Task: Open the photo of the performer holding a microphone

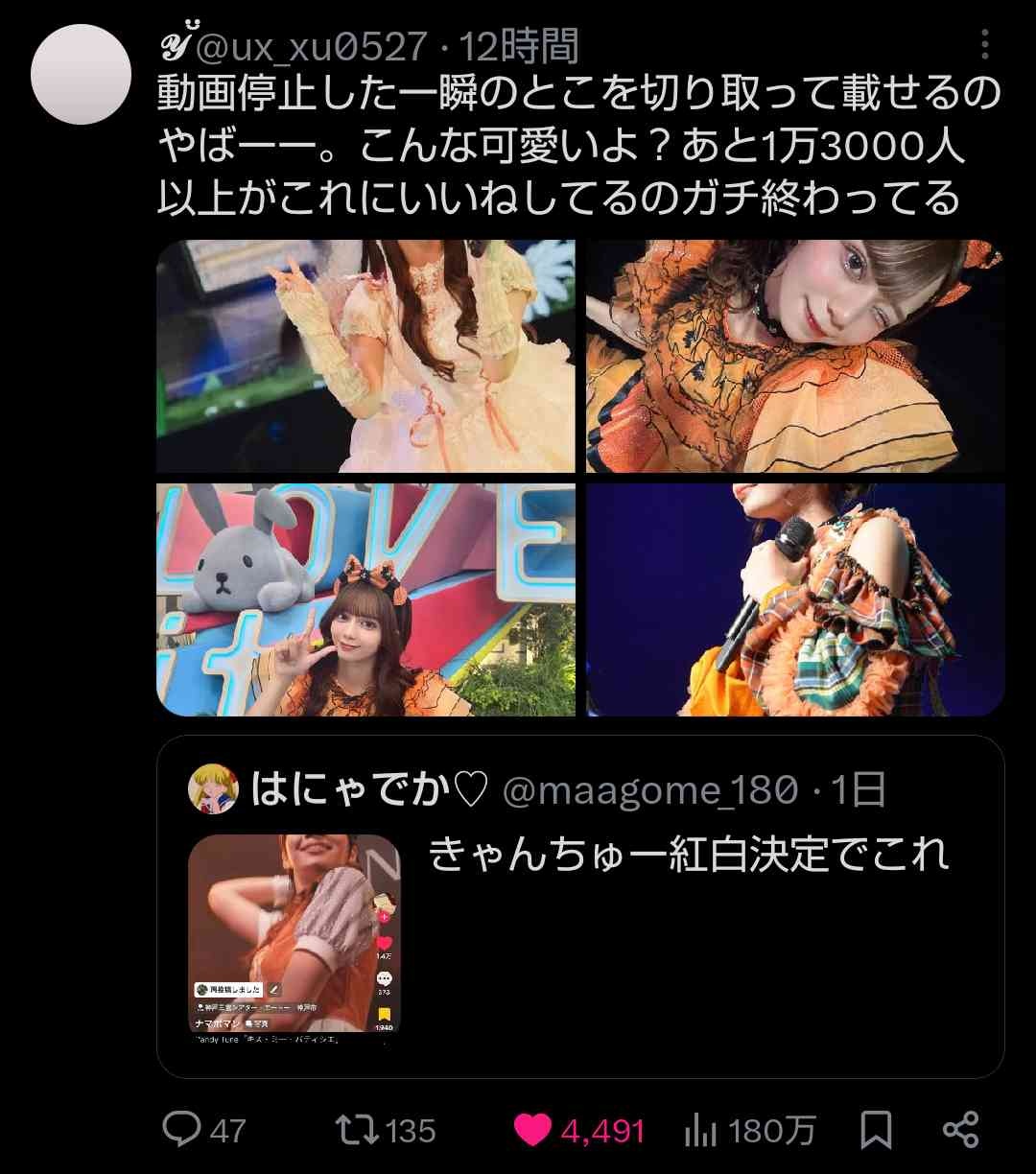Action: coord(795,599)
